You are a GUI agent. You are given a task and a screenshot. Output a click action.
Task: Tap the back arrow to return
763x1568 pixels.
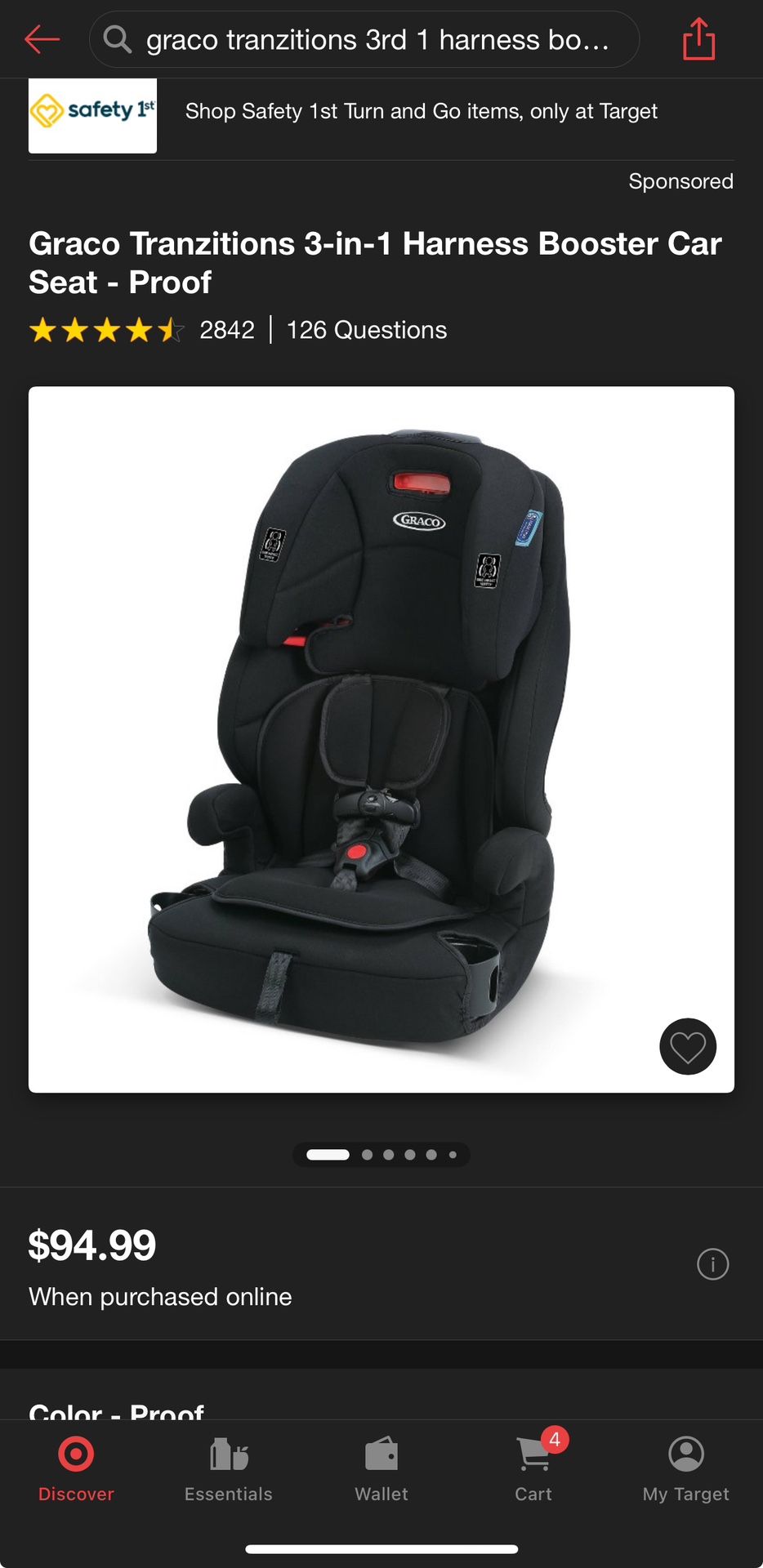pos(42,38)
